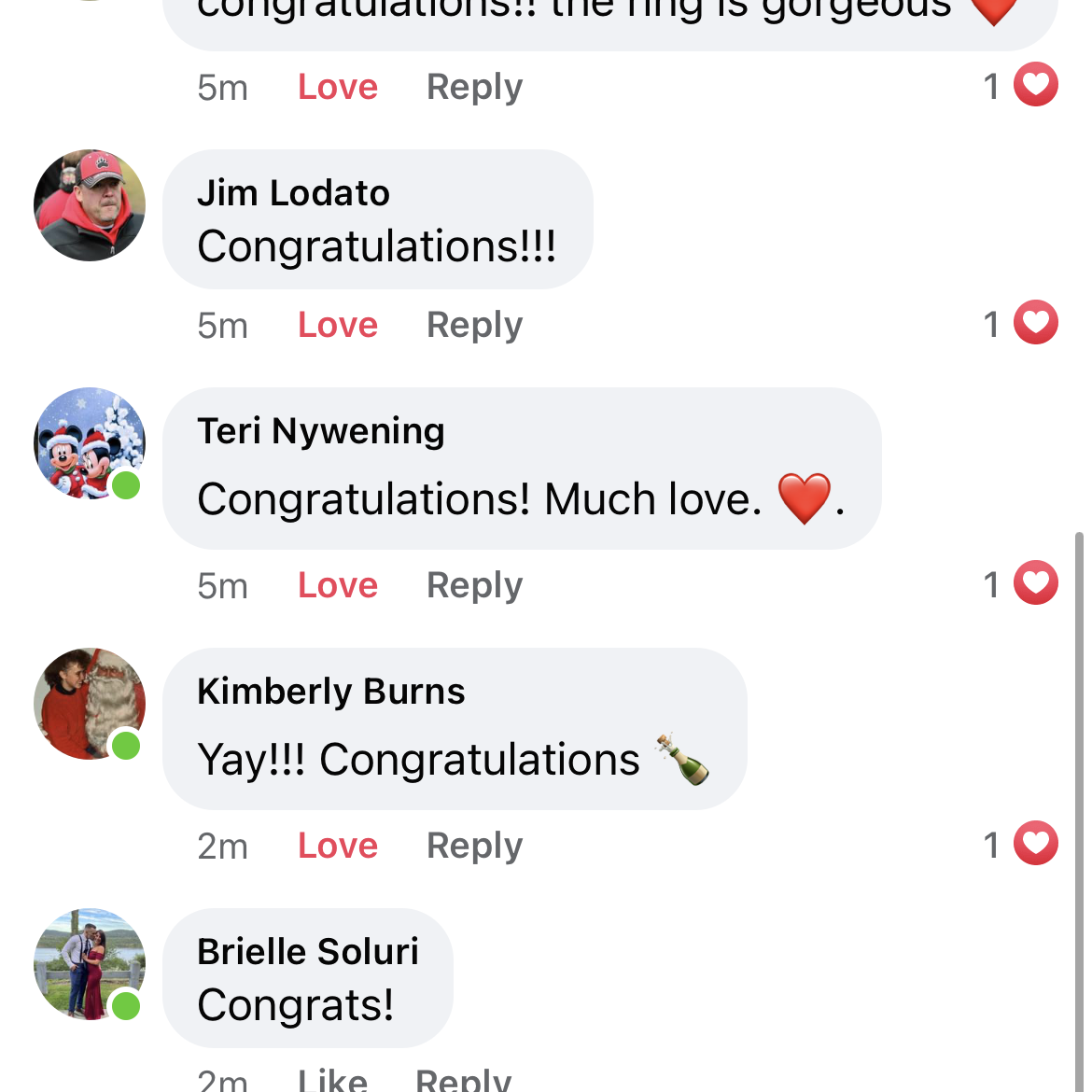The height and width of the screenshot is (1092, 1092).
Task: Reply to Kimberly Burns's comment
Action: click(474, 846)
